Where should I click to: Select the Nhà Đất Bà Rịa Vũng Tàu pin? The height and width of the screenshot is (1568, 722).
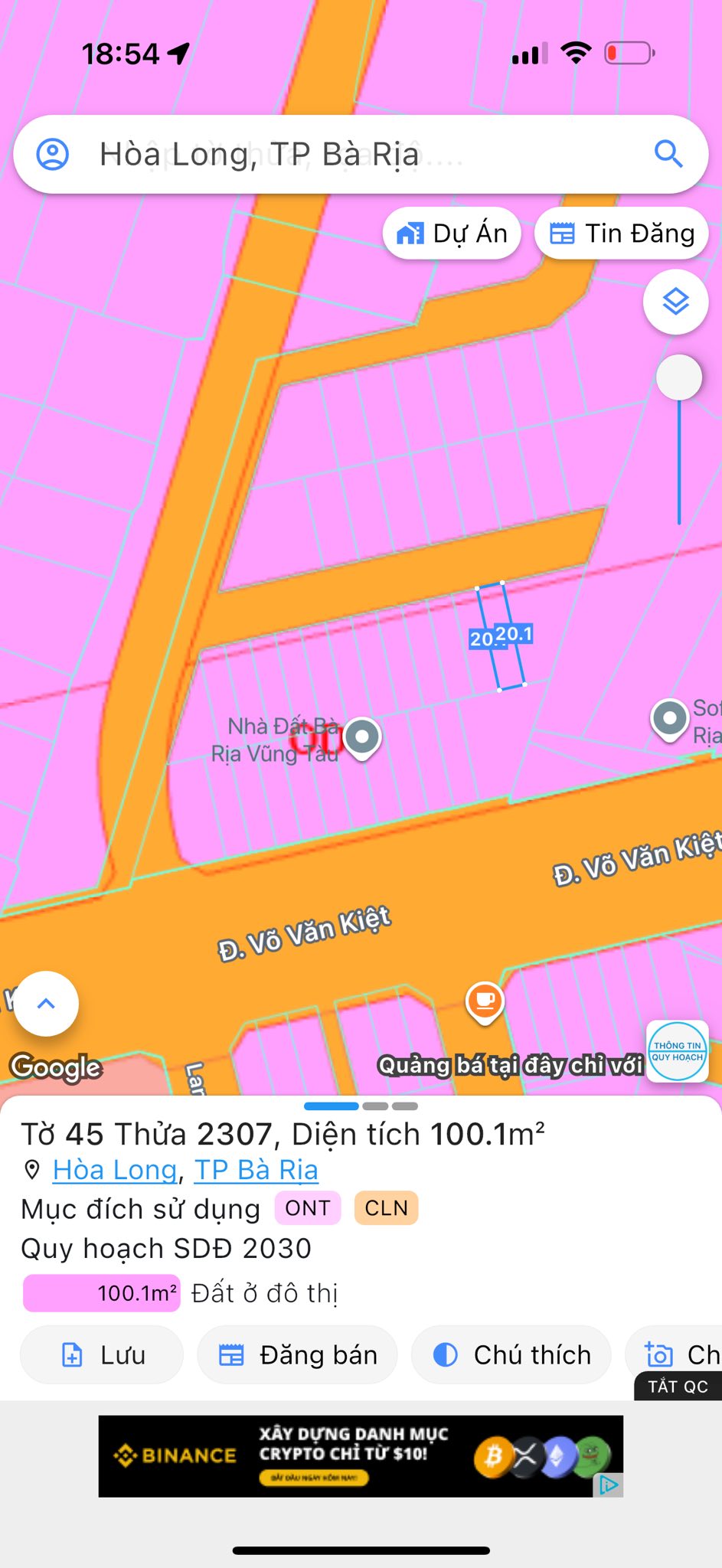(x=362, y=737)
